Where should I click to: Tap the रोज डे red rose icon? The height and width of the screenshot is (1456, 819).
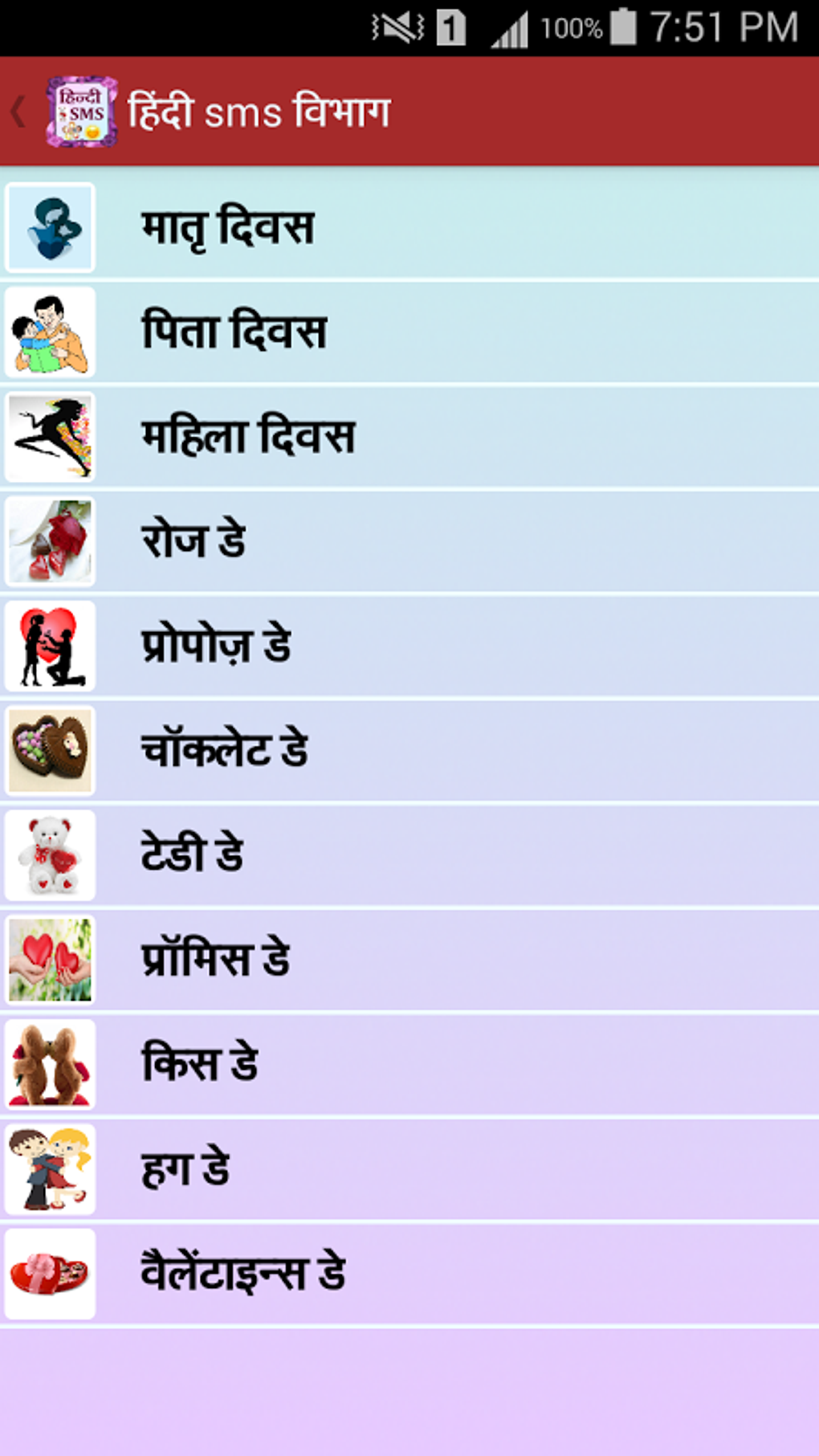tap(50, 540)
